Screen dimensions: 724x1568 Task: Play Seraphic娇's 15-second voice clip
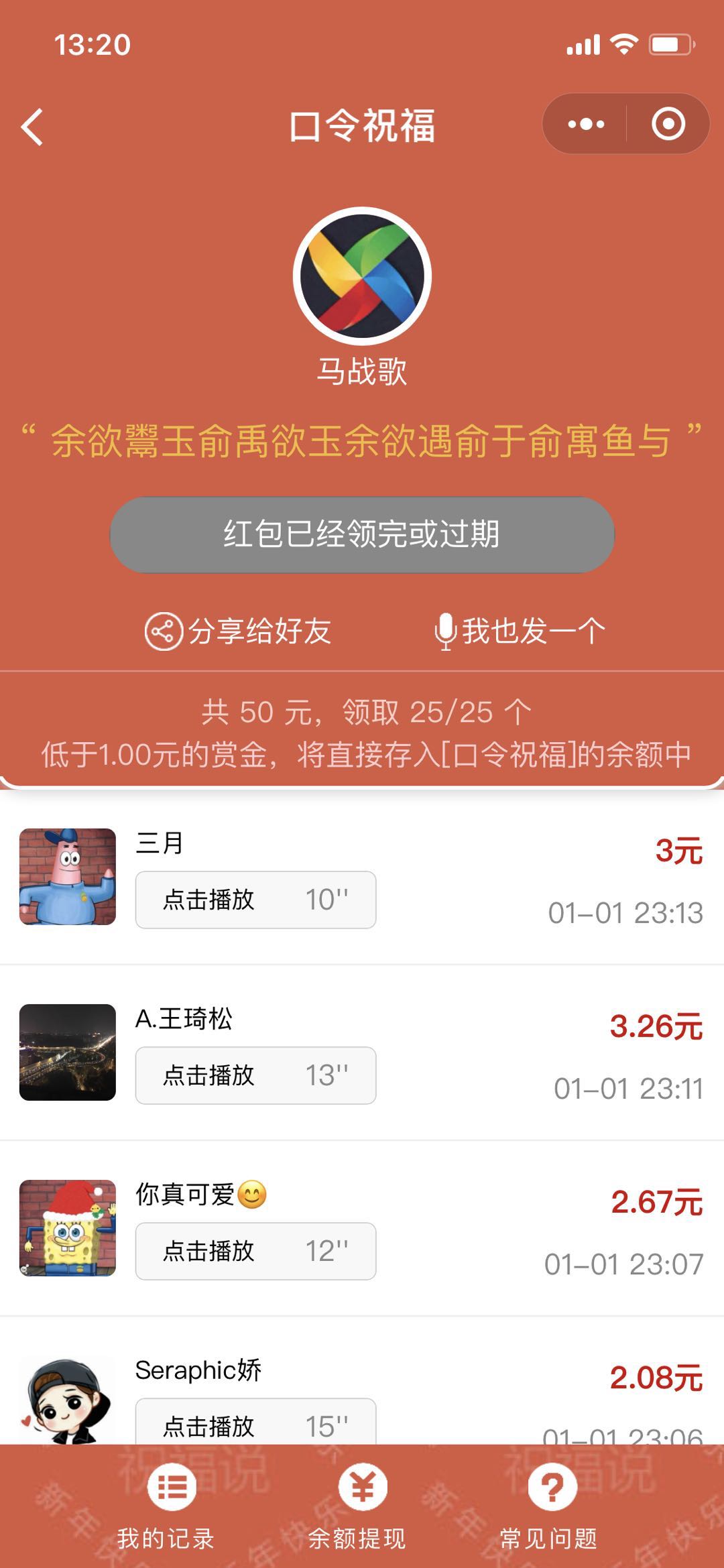pyautogui.click(x=255, y=1421)
